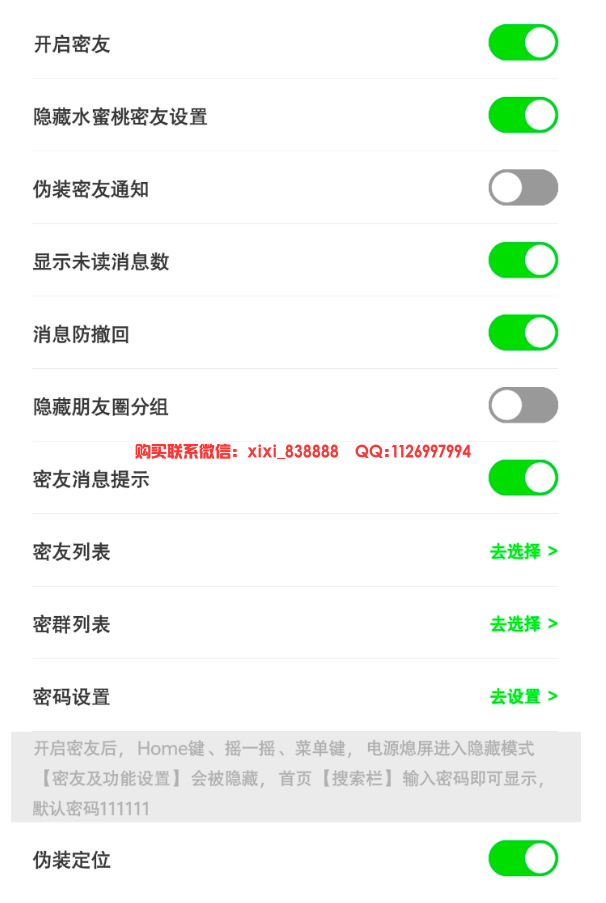Open 密友列表 to choose friends
The width and height of the screenshot is (606, 903).
[x=523, y=551]
